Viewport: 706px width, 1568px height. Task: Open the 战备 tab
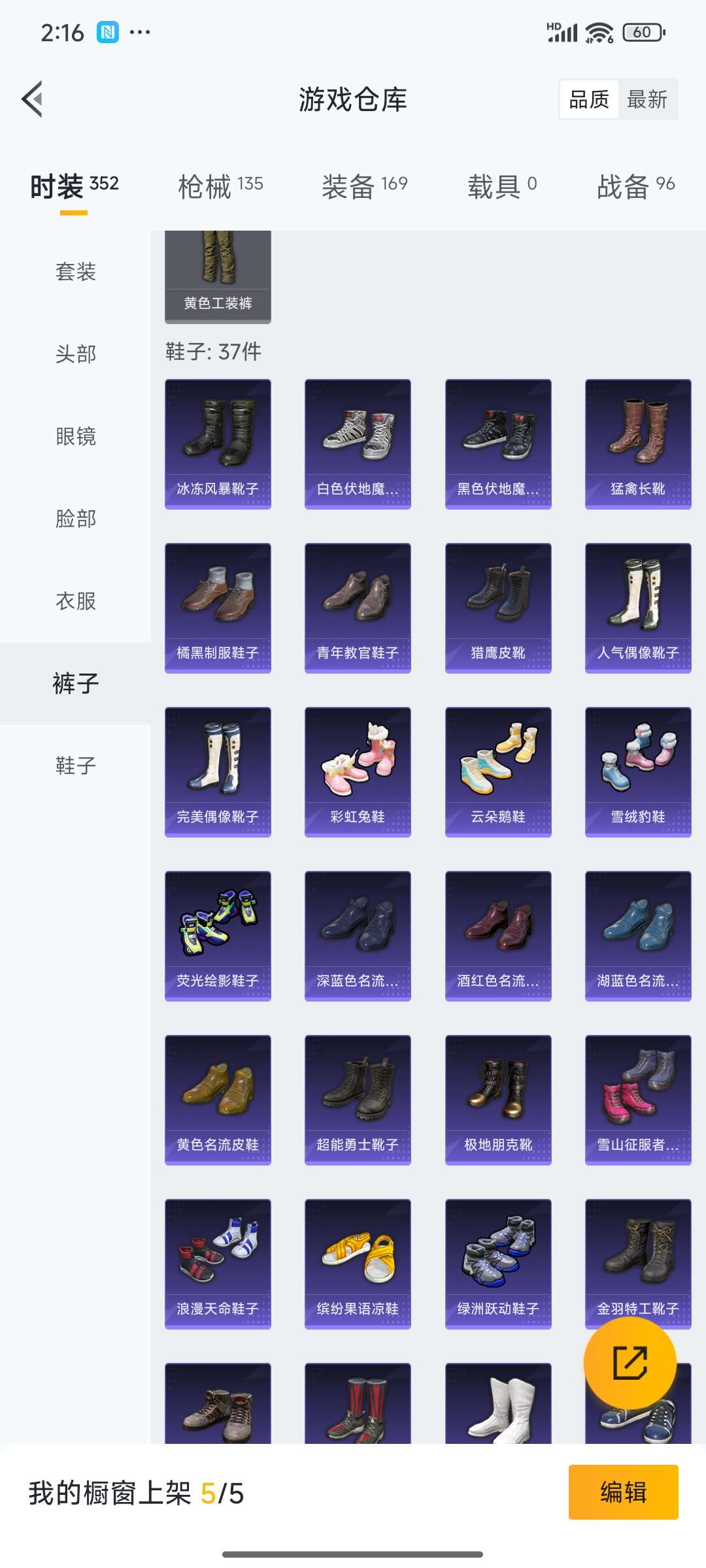click(635, 186)
